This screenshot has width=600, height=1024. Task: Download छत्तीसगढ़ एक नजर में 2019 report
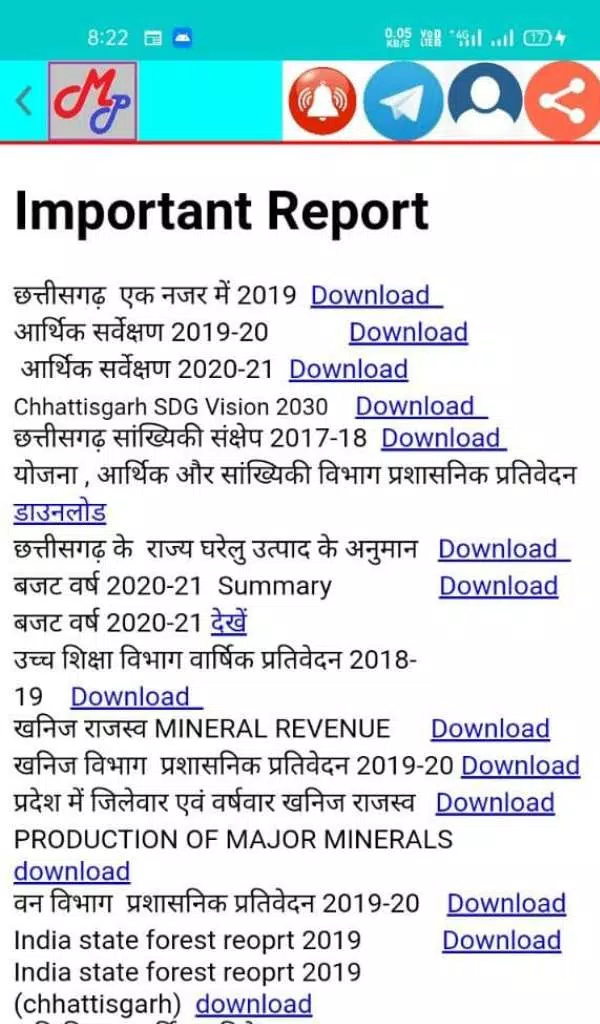375,296
